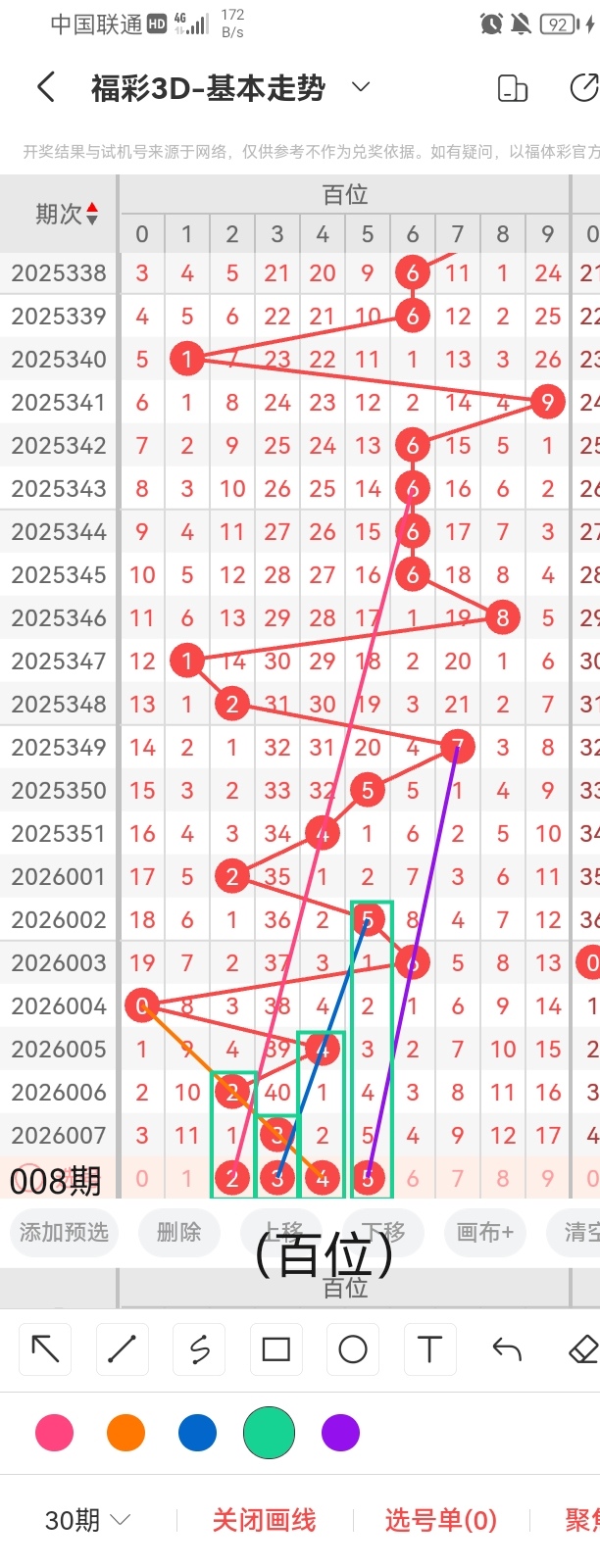The image size is (600, 1568).
Task: Open the 30期 period count dropdown
Action: (x=87, y=1520)
